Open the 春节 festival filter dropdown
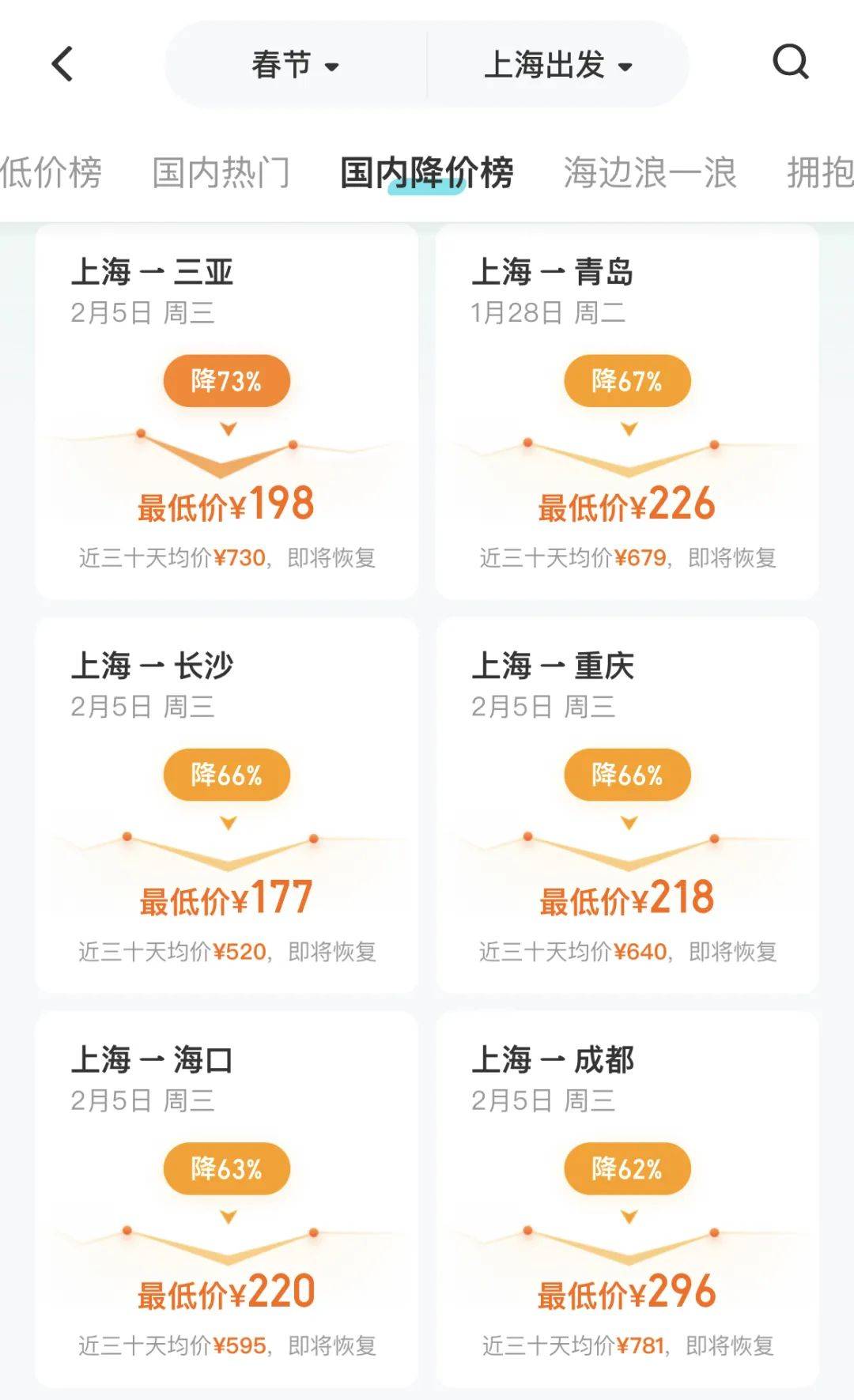 [x=296, y=66]
